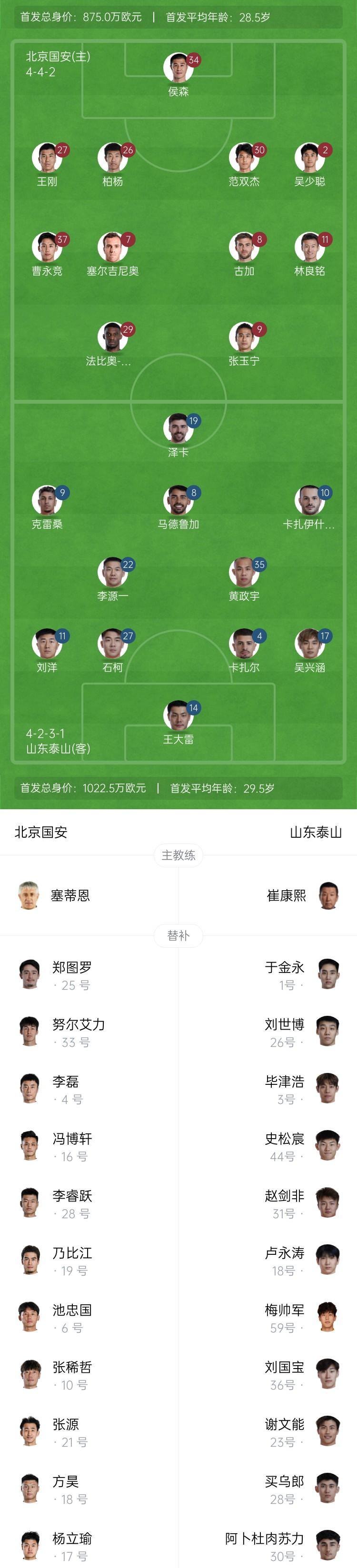357x1568 pixels.
Task: Open 克雷桑's player details
Action: click(x=47, y=501)
